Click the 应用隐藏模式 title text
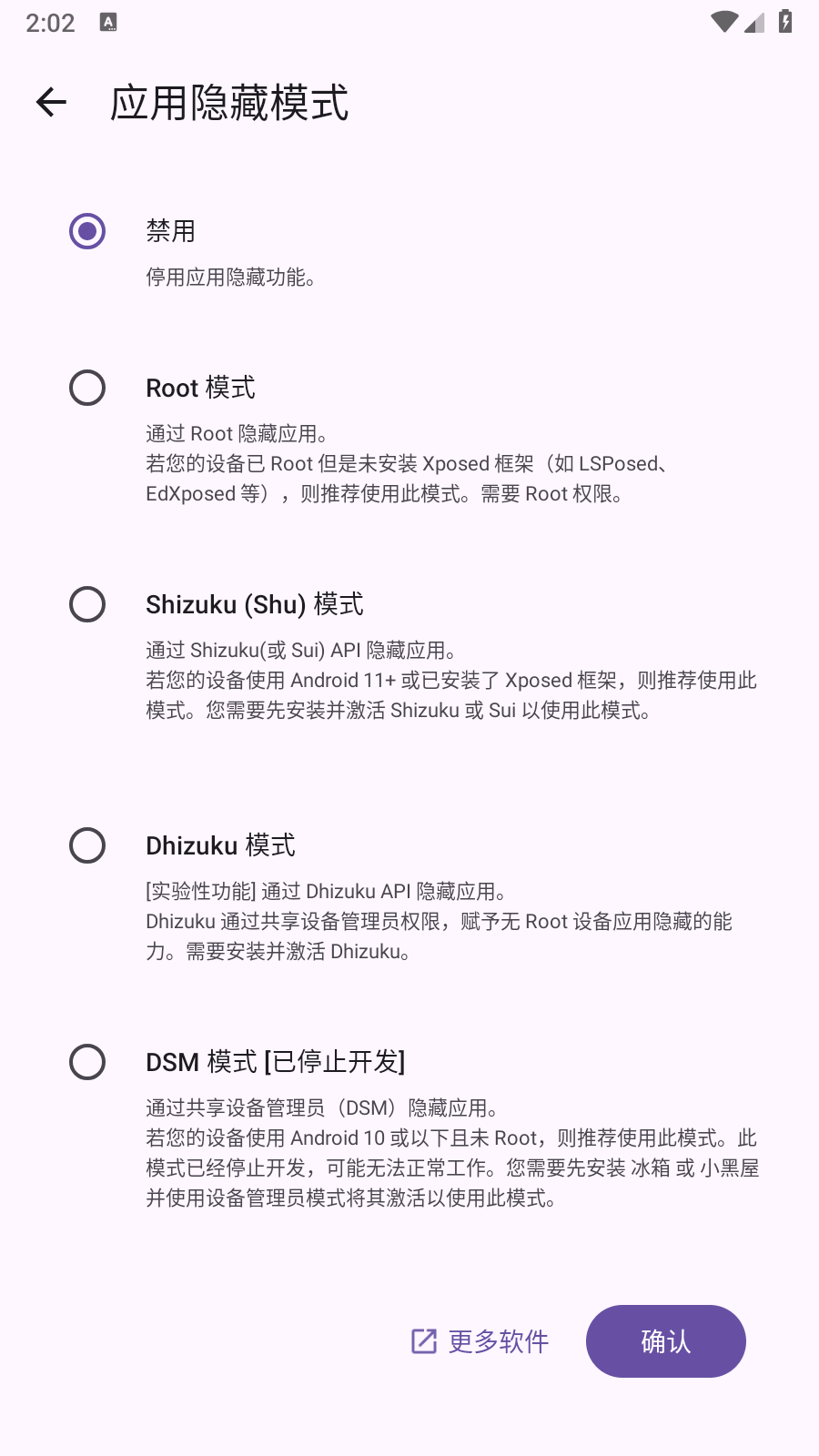Viewport: 819px width, 1456px height. pos(228,103)
